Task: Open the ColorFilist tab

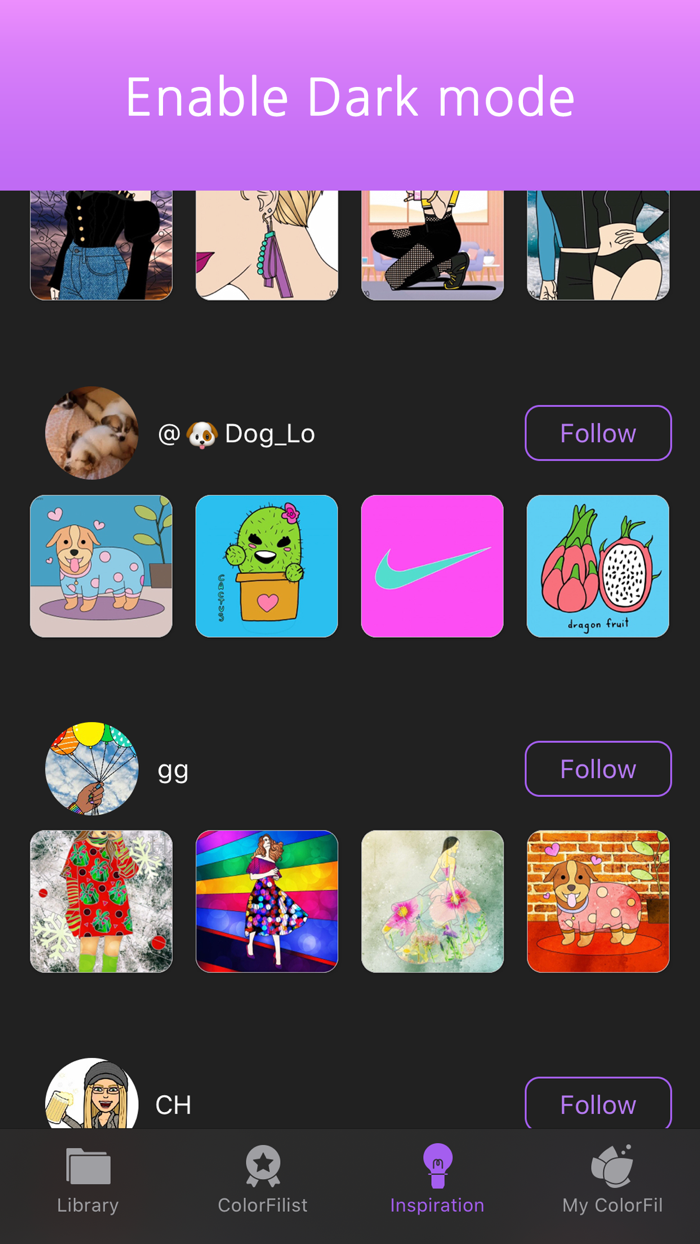Action: tap(263, 1181)
